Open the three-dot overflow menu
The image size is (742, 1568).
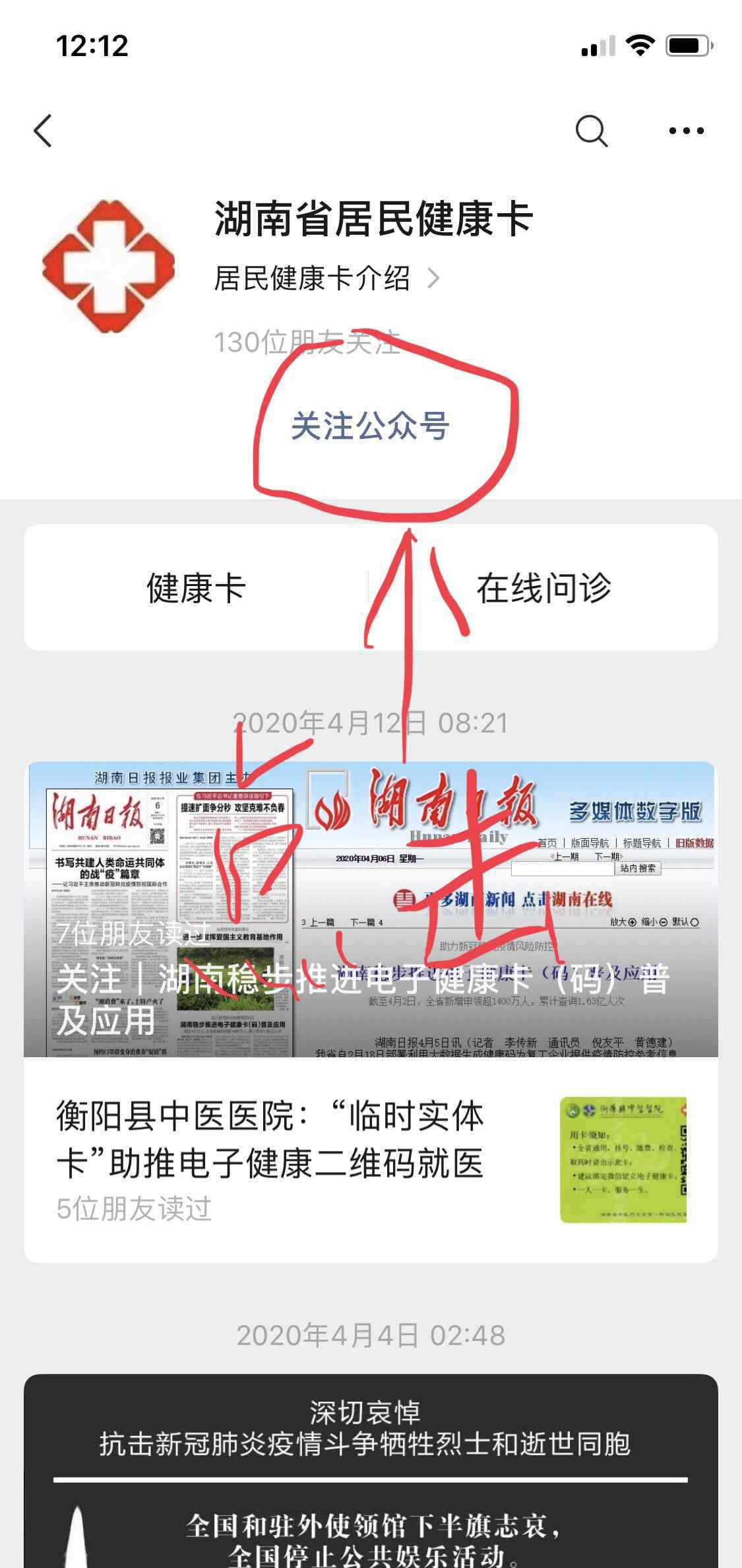click(686, 130)
